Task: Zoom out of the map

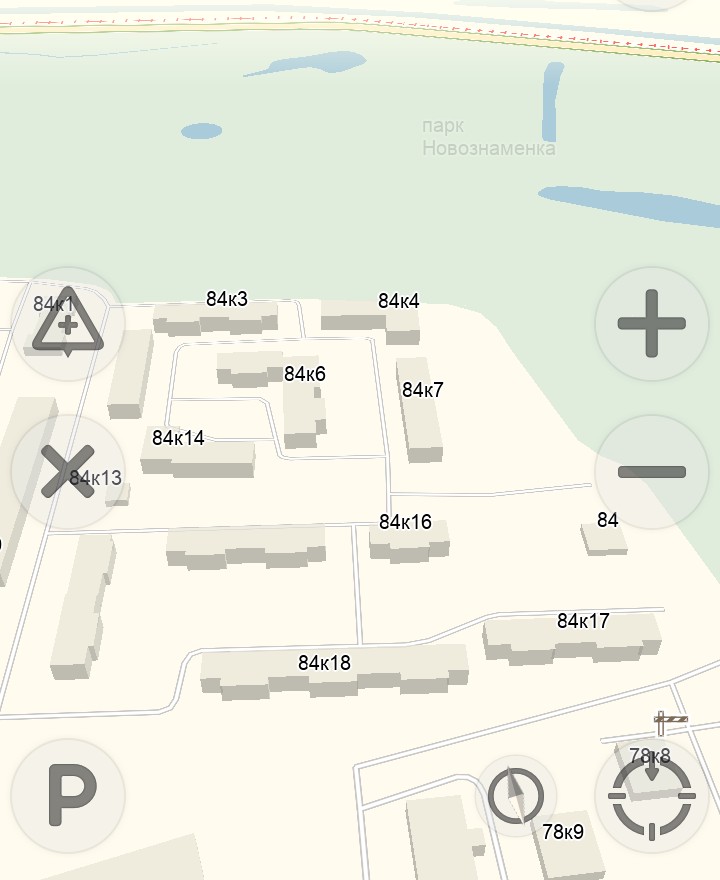Action: 651,471
